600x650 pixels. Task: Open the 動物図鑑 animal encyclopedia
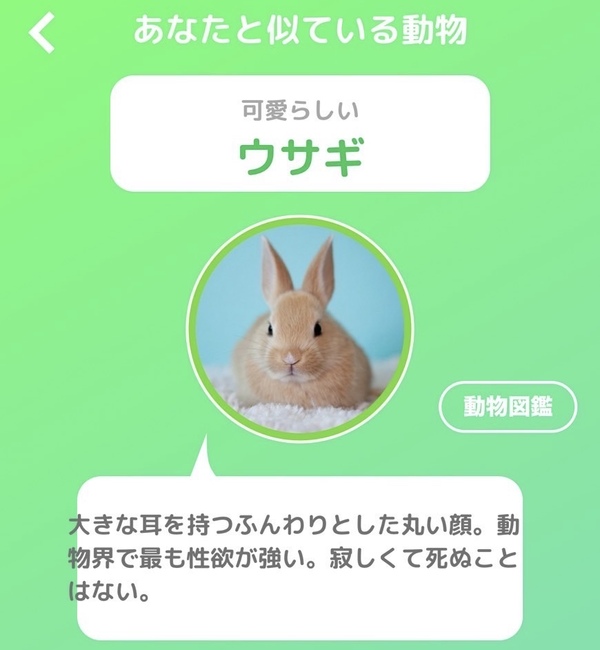tap(507, 408)
